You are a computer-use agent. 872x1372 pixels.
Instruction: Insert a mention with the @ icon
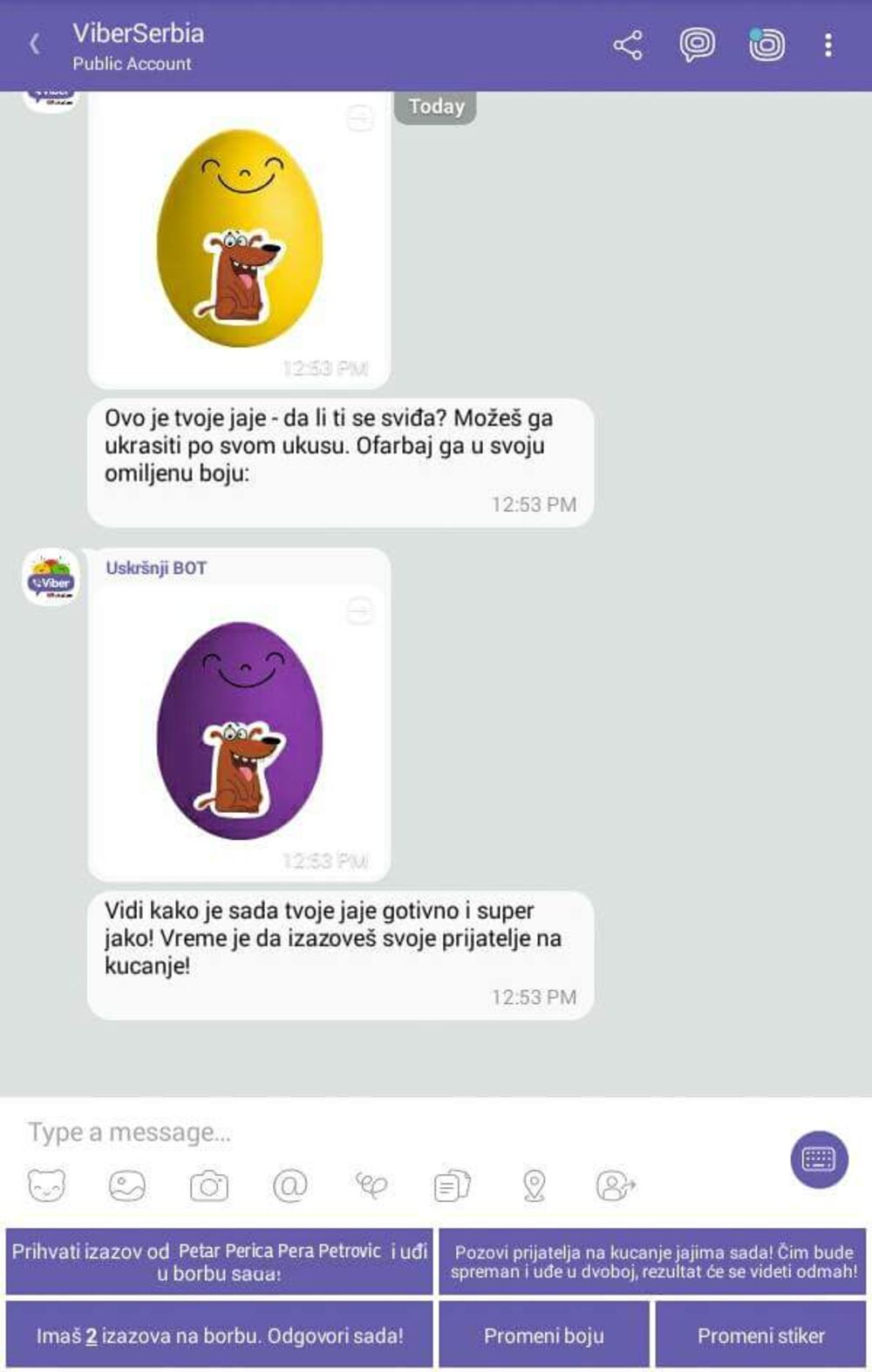tap(290, 1185)
